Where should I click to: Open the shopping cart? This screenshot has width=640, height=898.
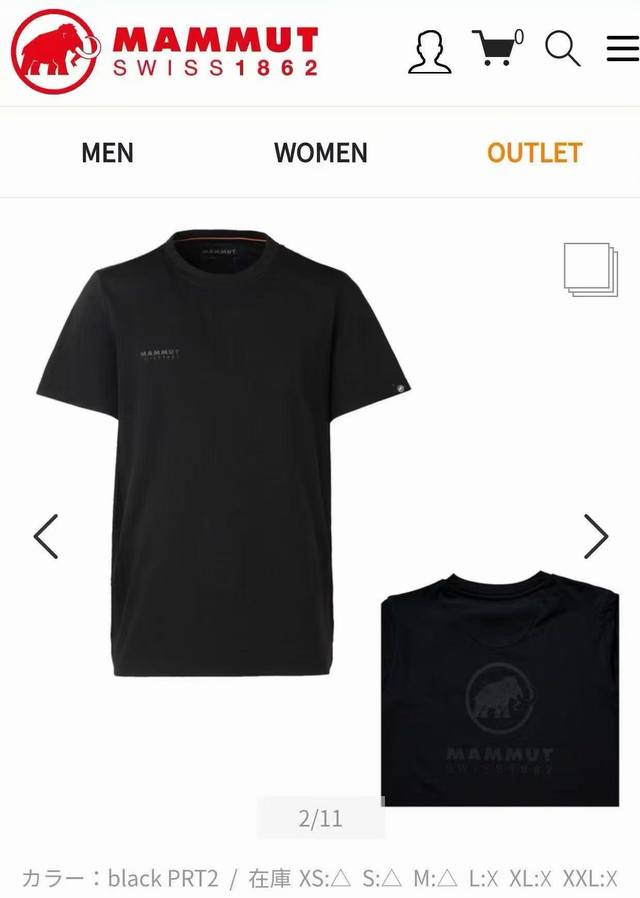(x=496, y=49)
